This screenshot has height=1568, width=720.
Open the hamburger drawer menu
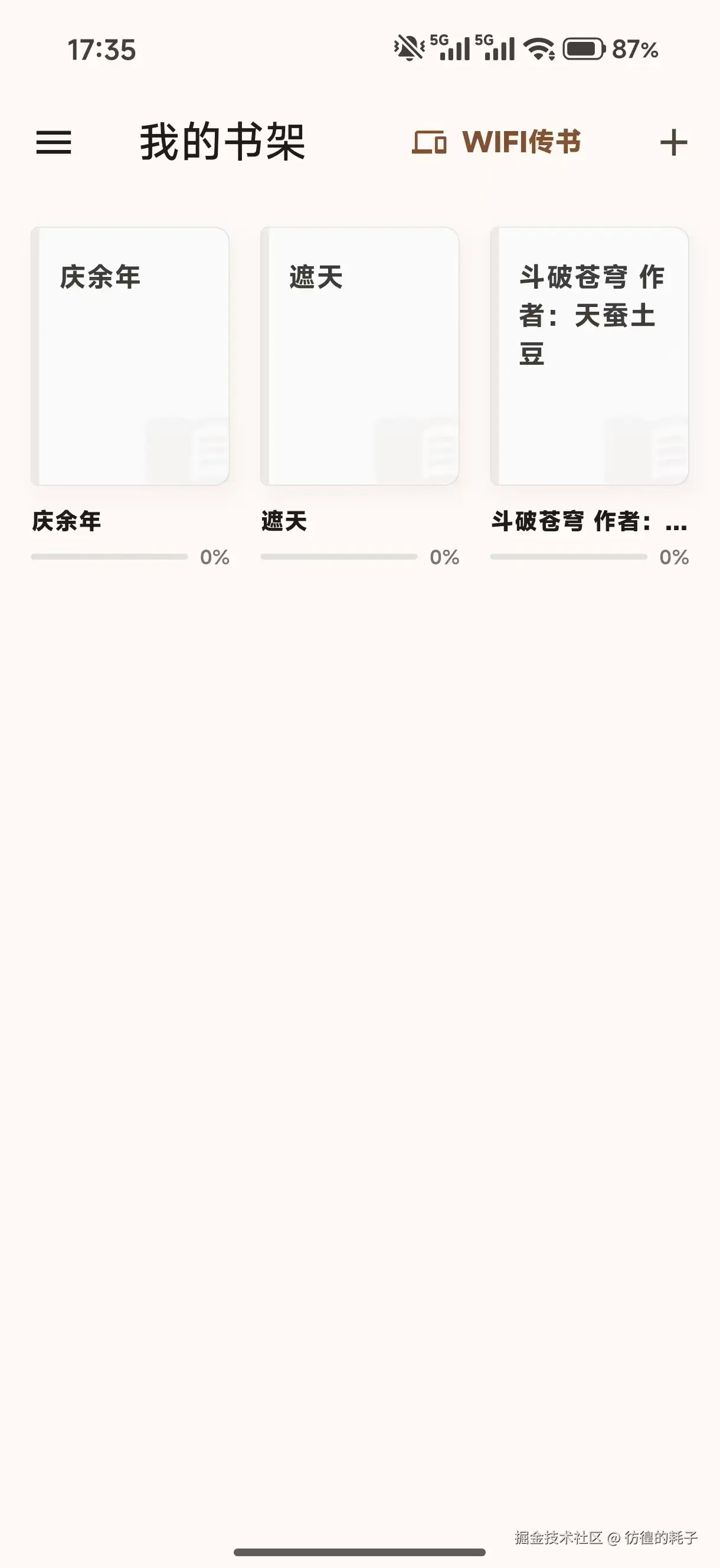tap(54, 142)
